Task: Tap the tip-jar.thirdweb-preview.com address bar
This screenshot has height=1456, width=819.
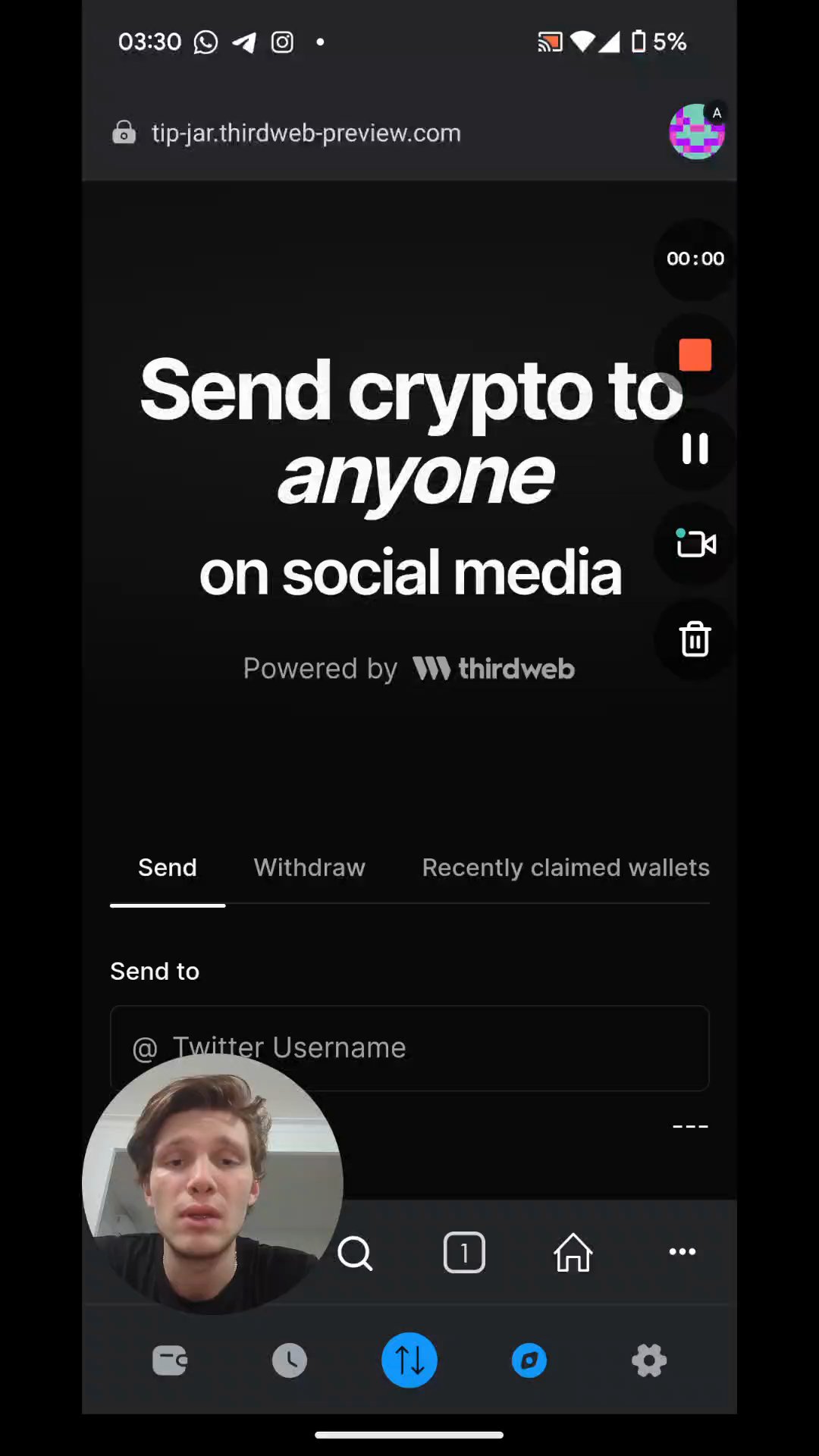Action: 306,133
